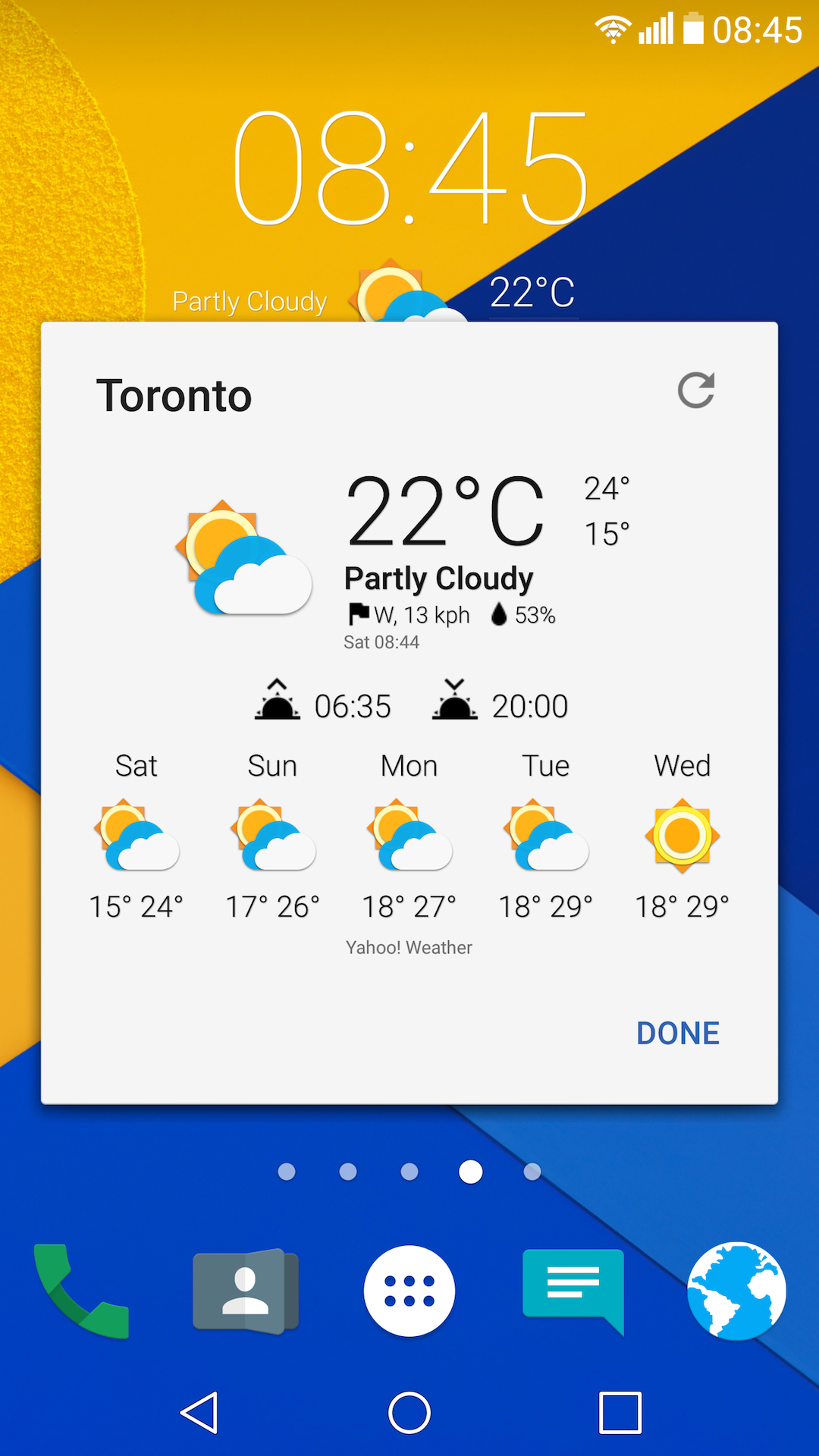Refresh the Toronto weather forecast
Screen dimensions: 819x1456
pos(696,391)
